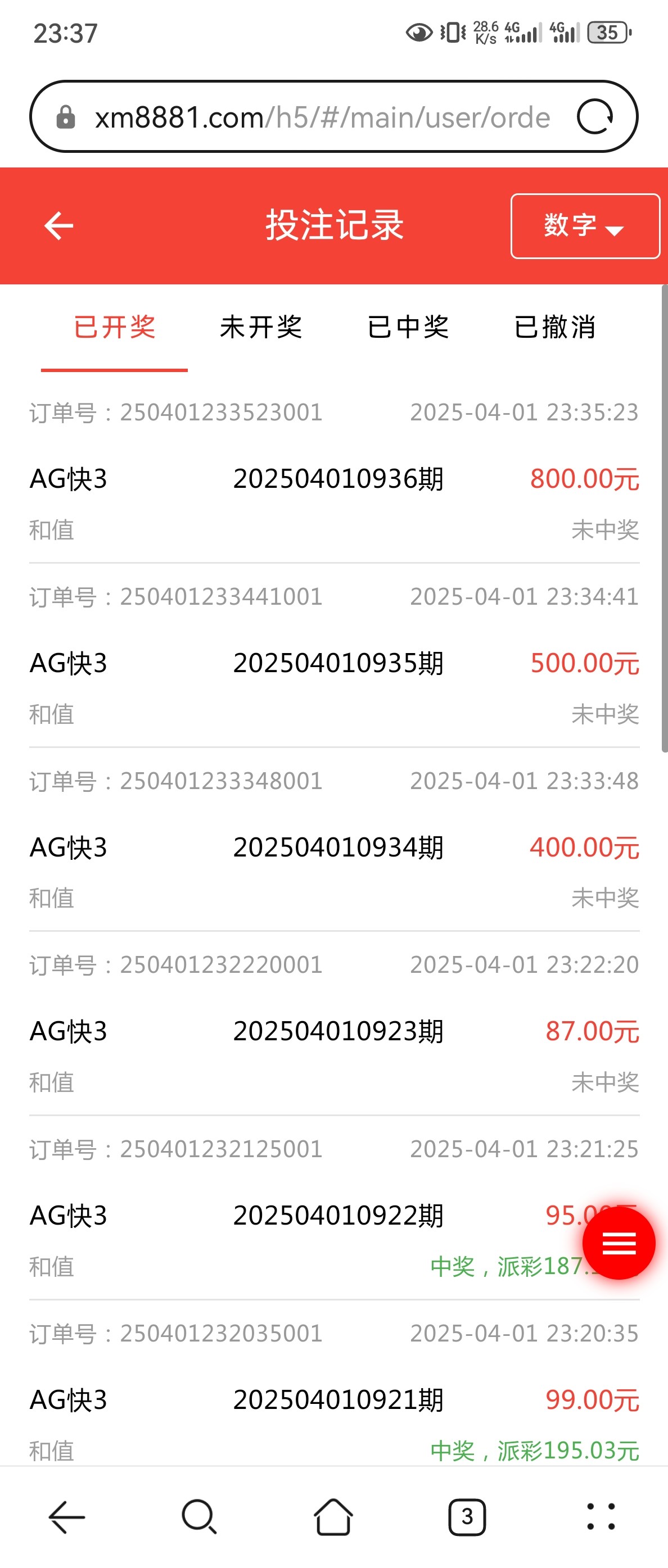Switch to the 未开奖 tab

click(261, 327)
